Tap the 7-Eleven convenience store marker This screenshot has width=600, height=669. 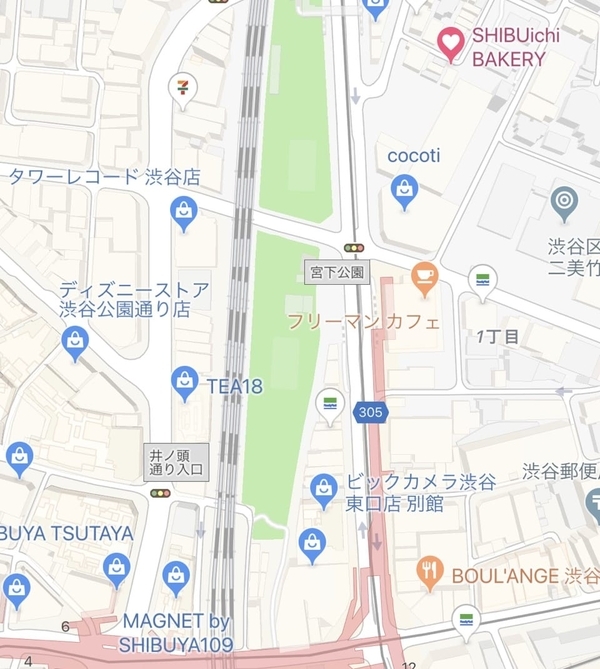(x=183, y=89)
